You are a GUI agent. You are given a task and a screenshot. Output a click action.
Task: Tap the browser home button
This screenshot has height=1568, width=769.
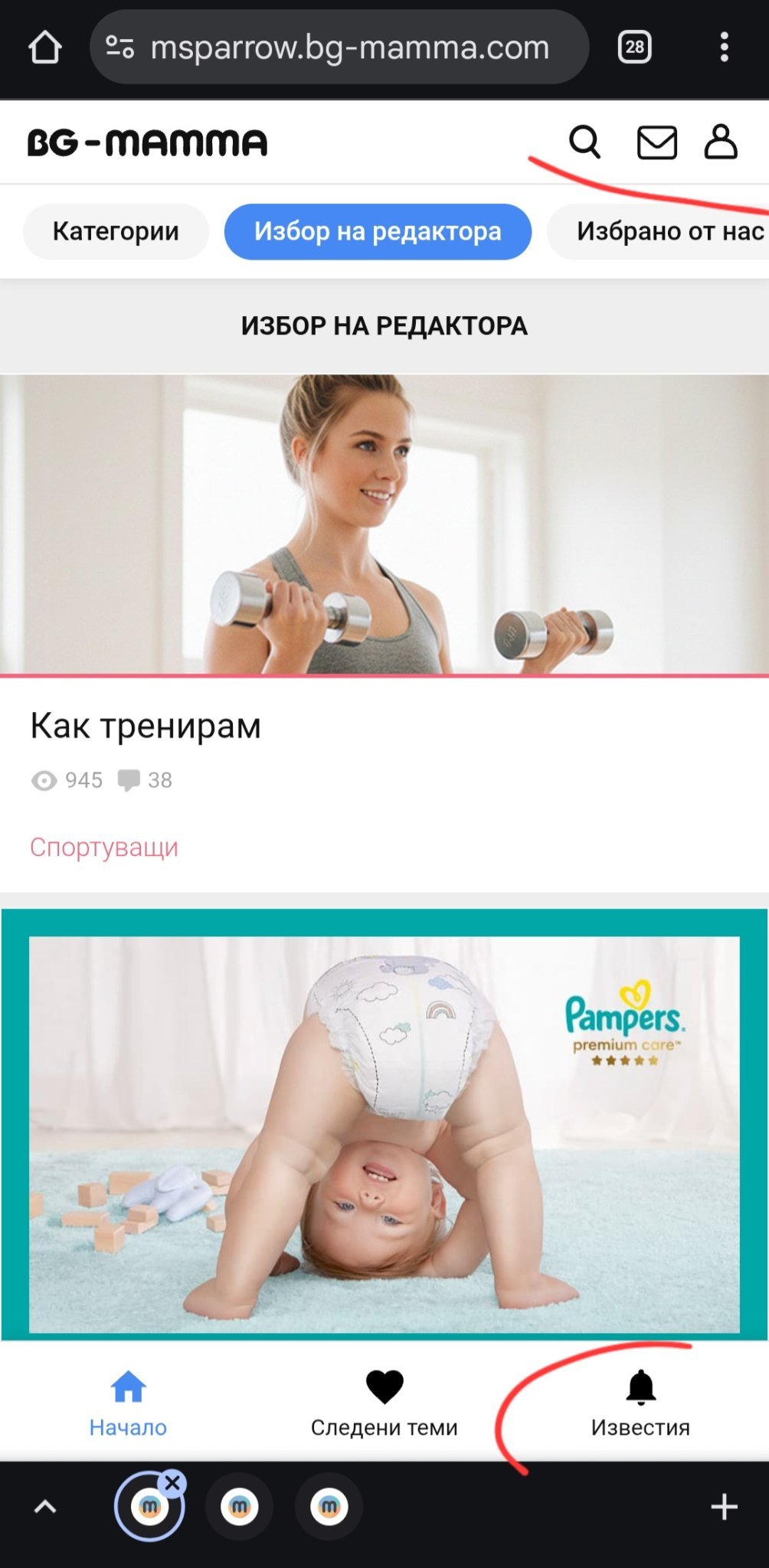click(x=45, y=47)
